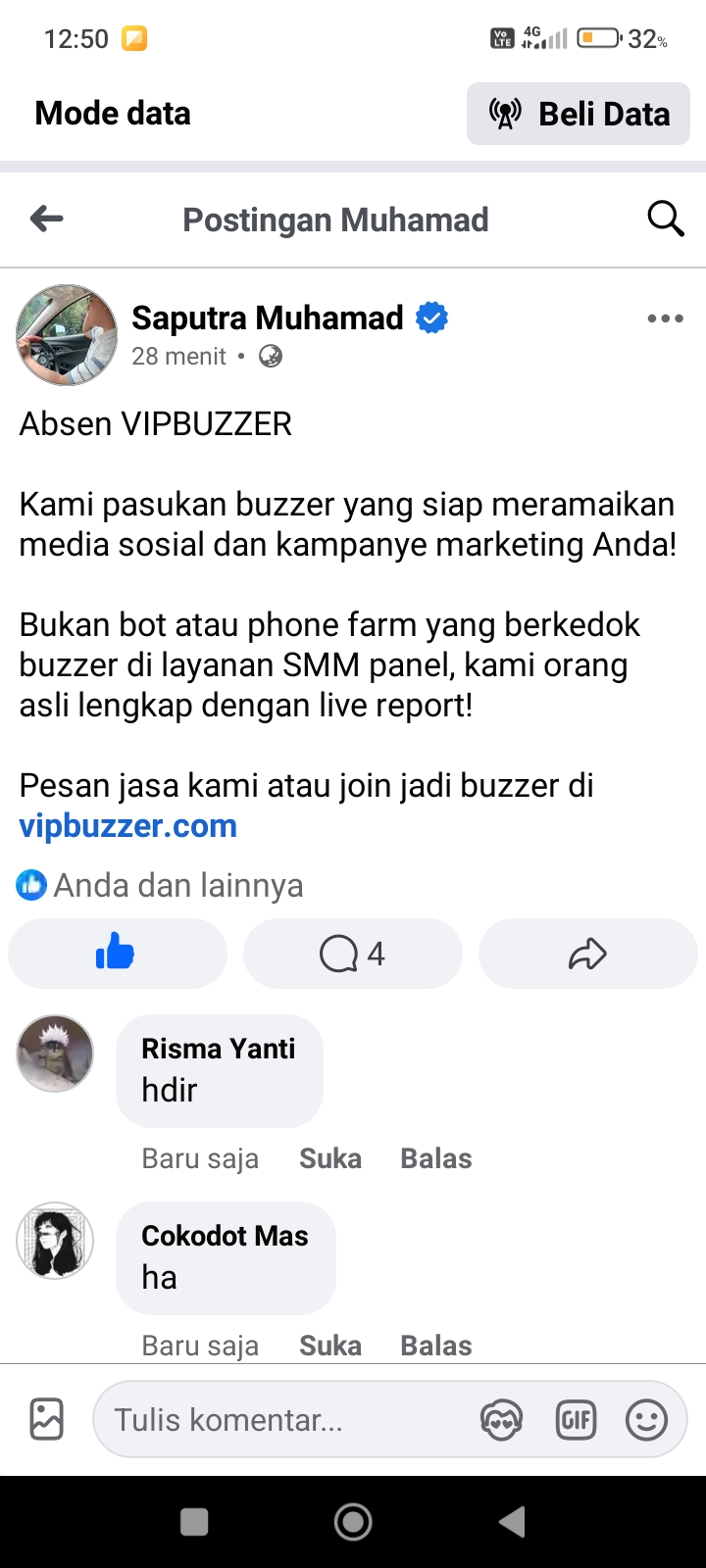
Task: Reply to Cokodot Mas's comment
Action: [x=436, y=1346]
